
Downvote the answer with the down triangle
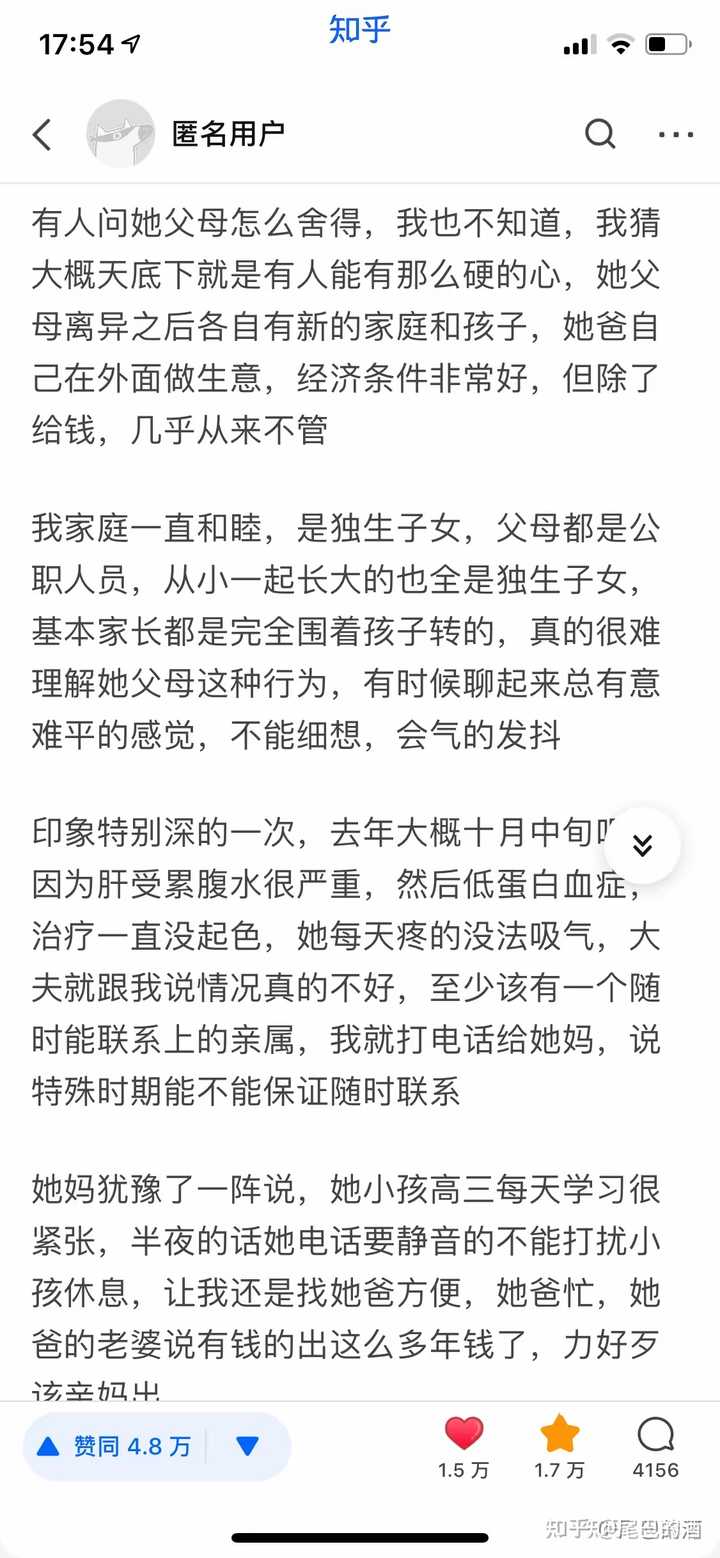coord(248,1446)
